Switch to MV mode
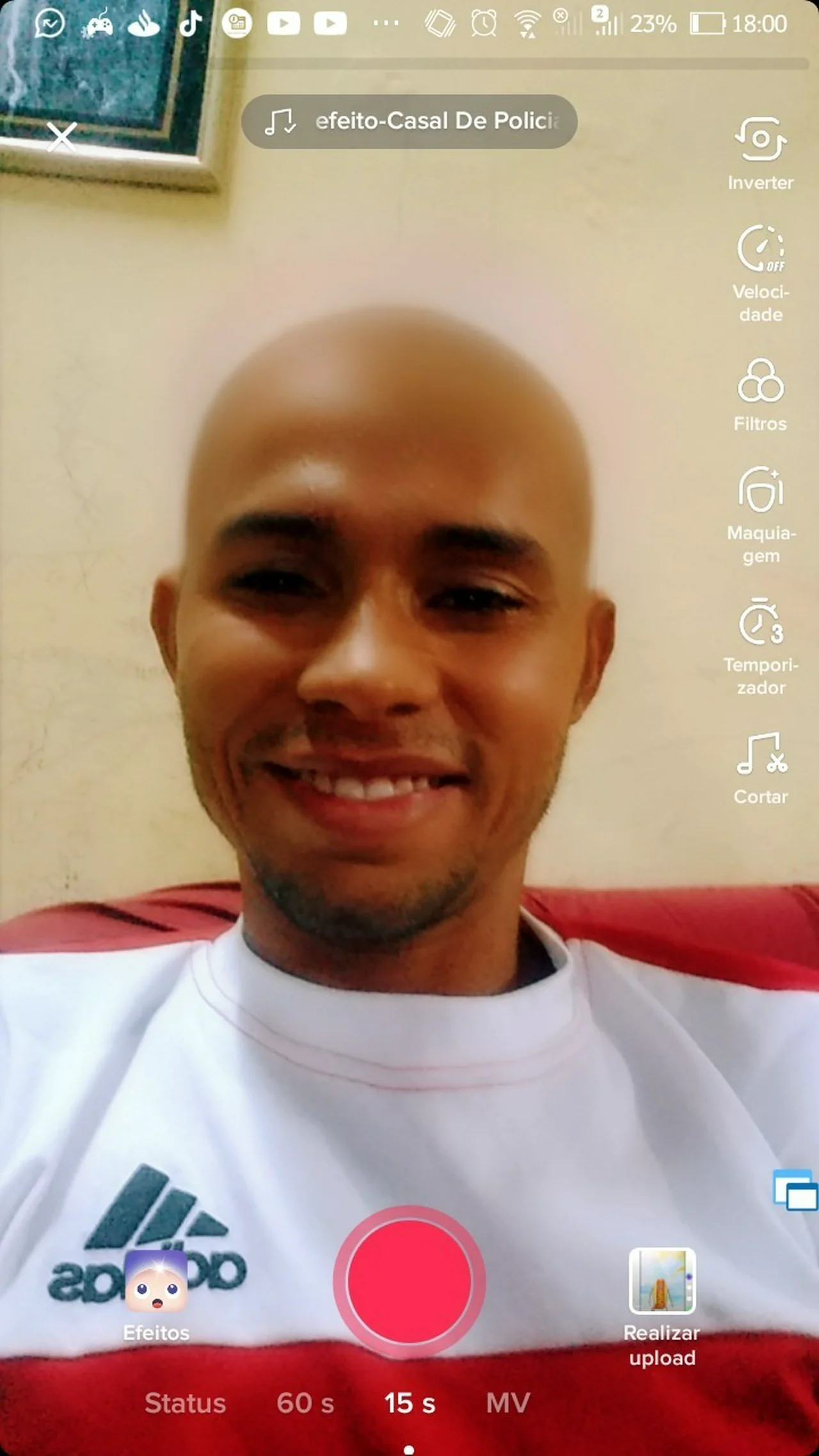 507,1403
